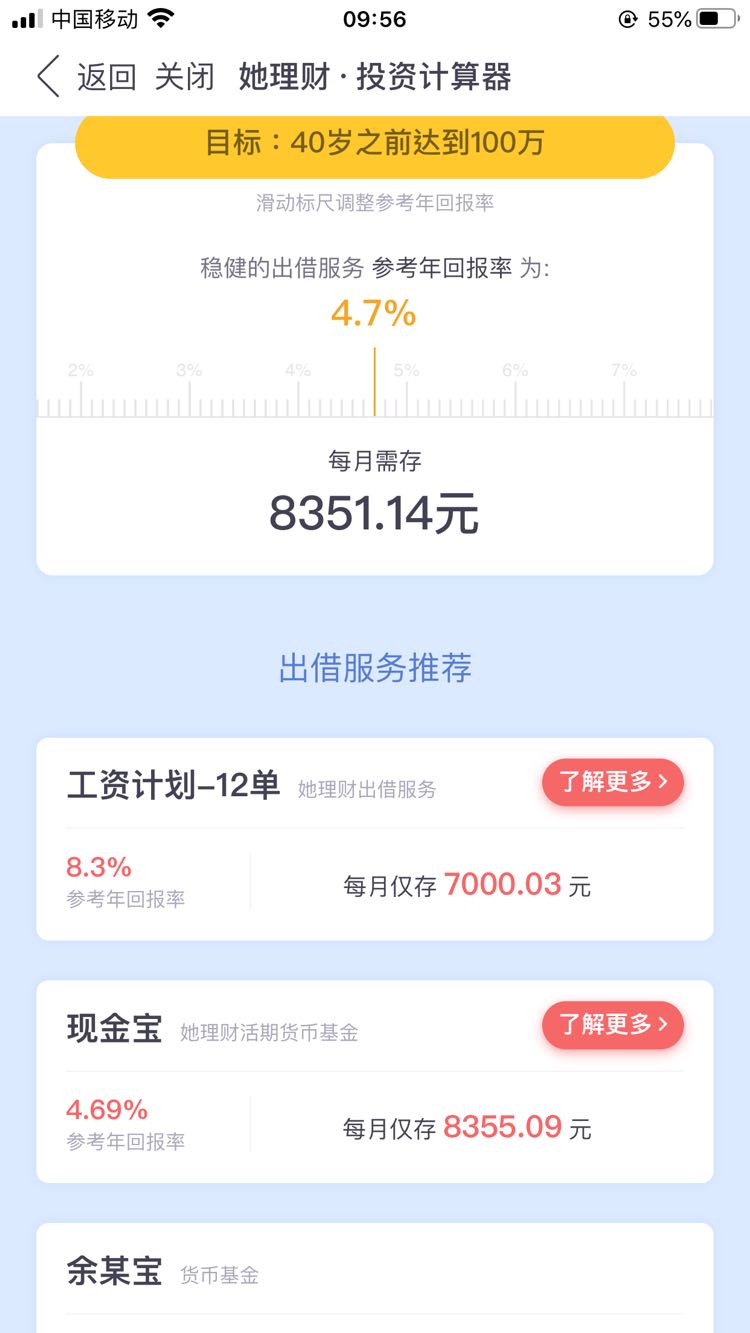Tap 关闭 to close the page
Image resolution: width=750 pixels, height=1333 pixels.
pos(185,77)
